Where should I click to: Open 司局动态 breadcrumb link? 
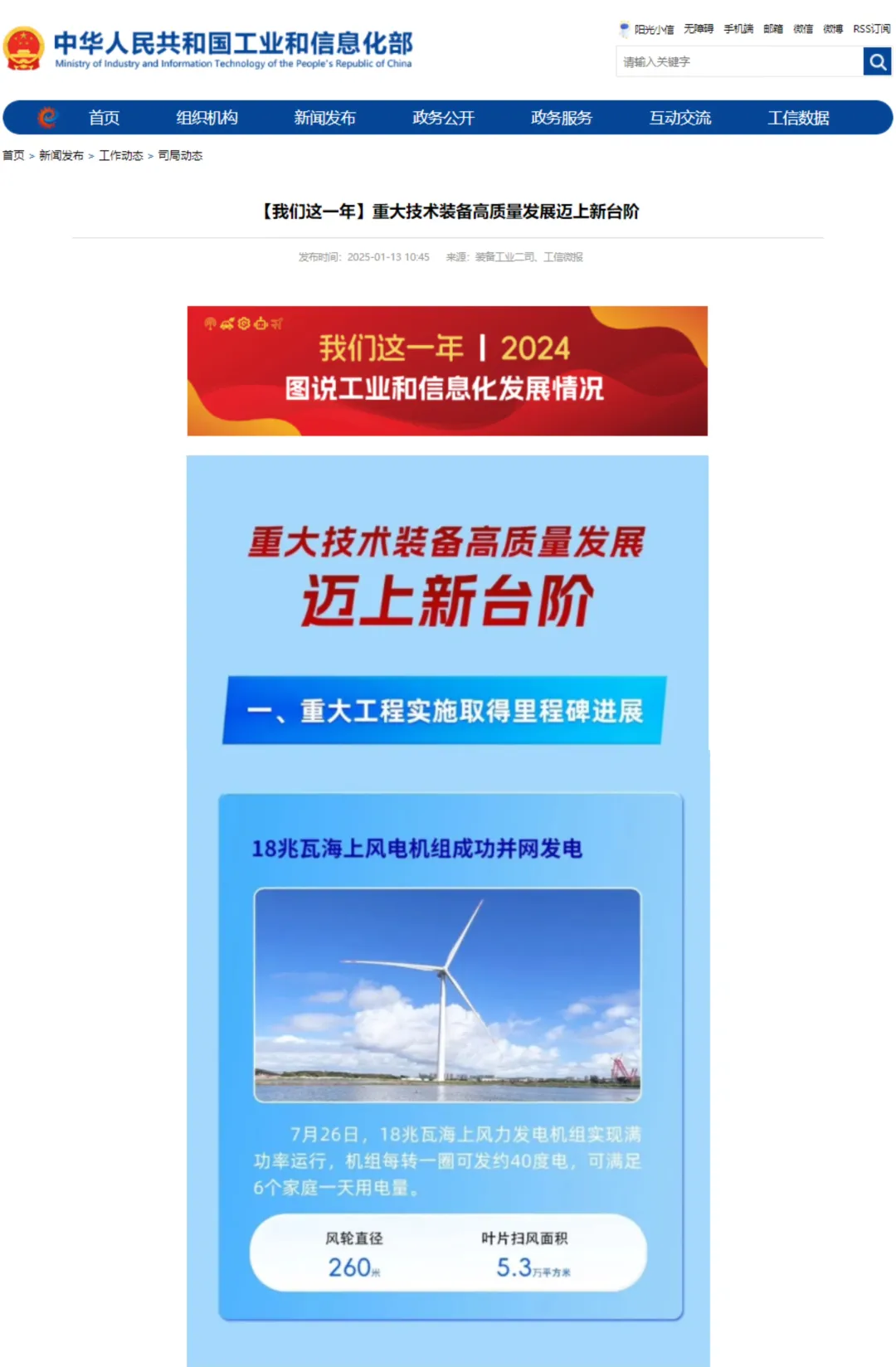click(180, 155)
